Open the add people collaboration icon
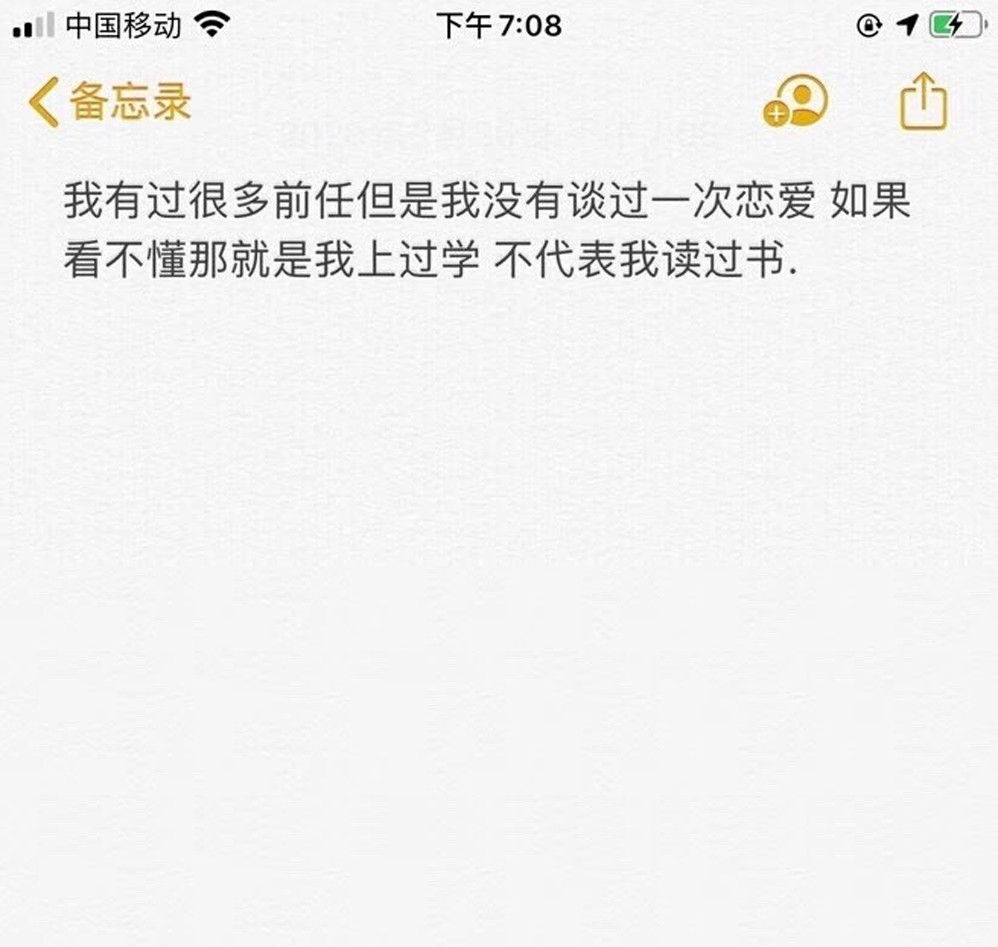The height and width of the screenshot is (947, 998). (796, 102)
